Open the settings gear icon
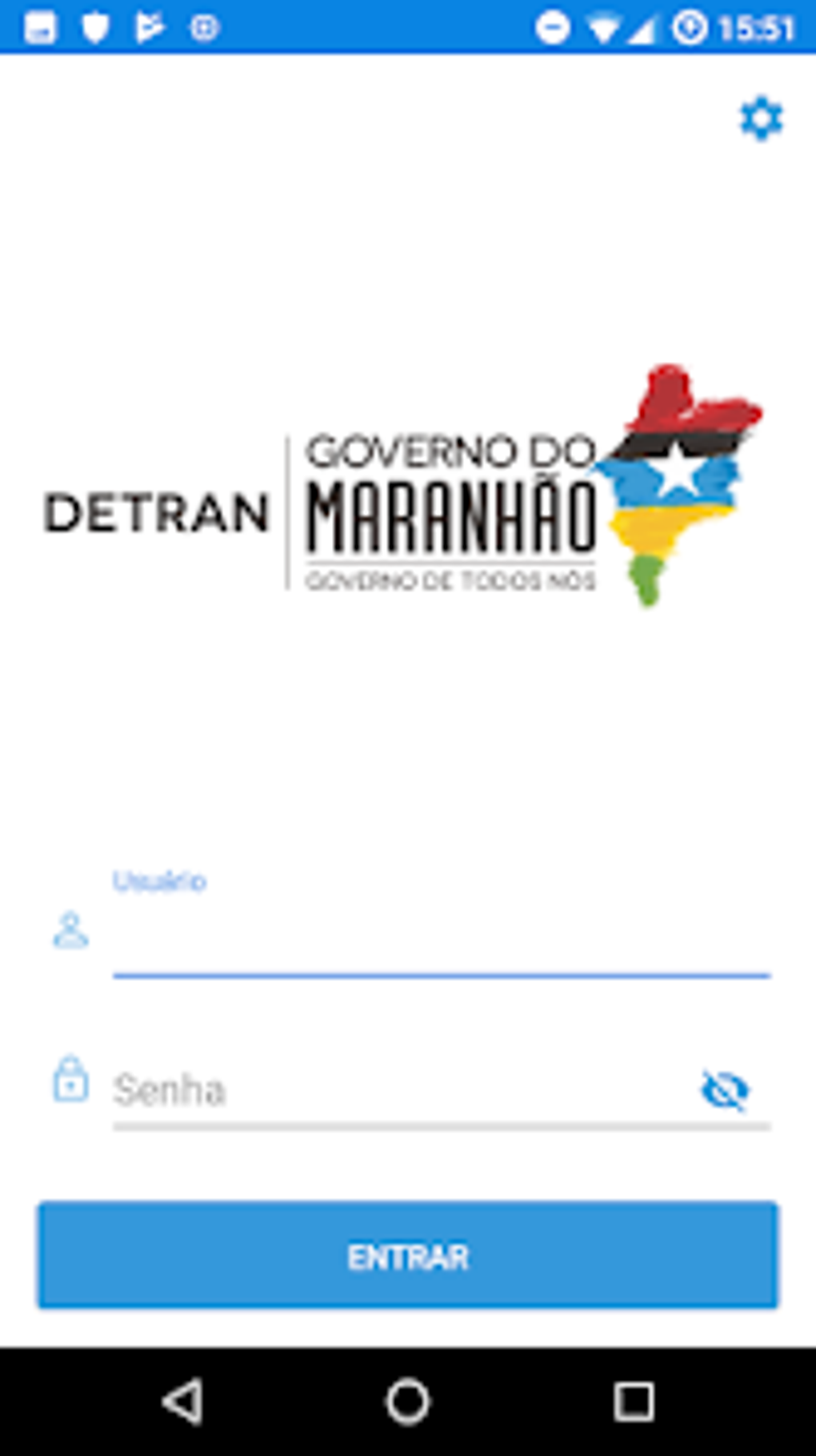Viewport: 816px width, 1456px height. [761, 119]
